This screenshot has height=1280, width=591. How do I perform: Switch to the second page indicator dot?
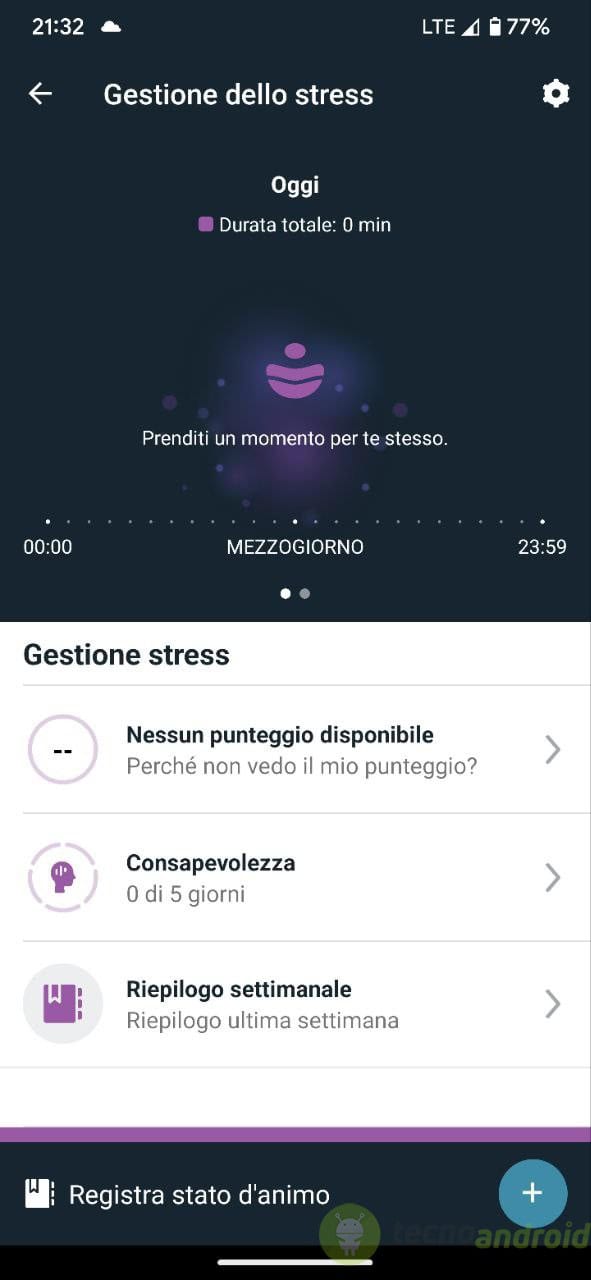click(x=305, y=593)
